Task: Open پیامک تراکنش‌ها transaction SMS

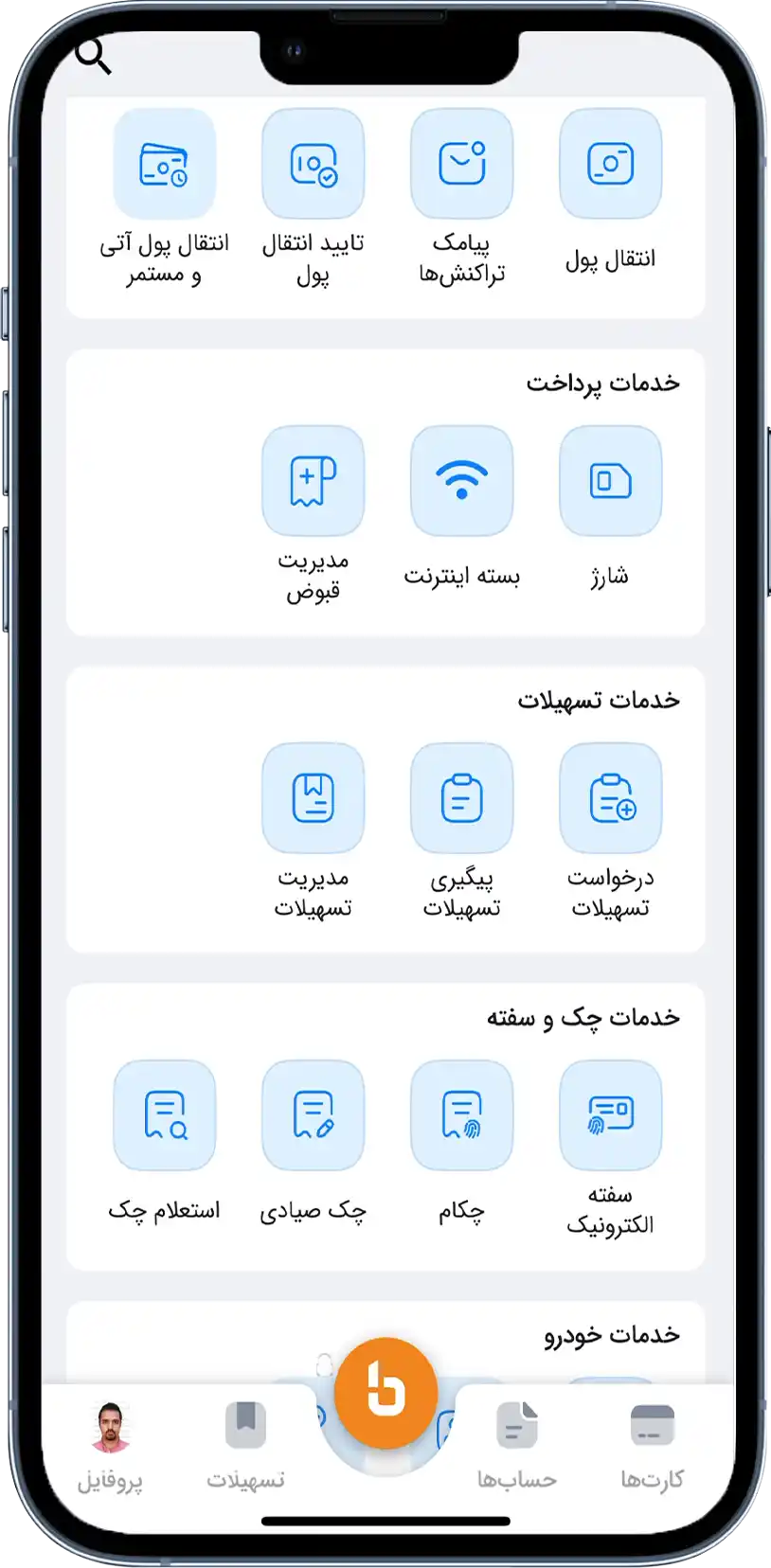Action: [x=461, y=165]
